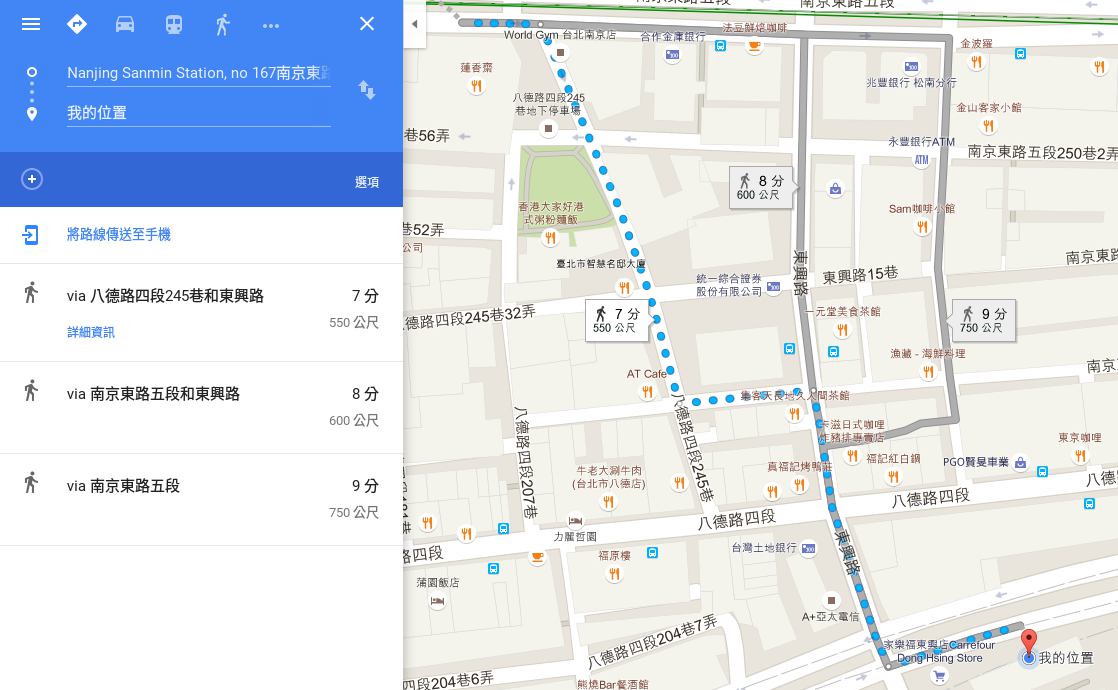Tap 將路線傳送至手機 to send route

(118, 234)
